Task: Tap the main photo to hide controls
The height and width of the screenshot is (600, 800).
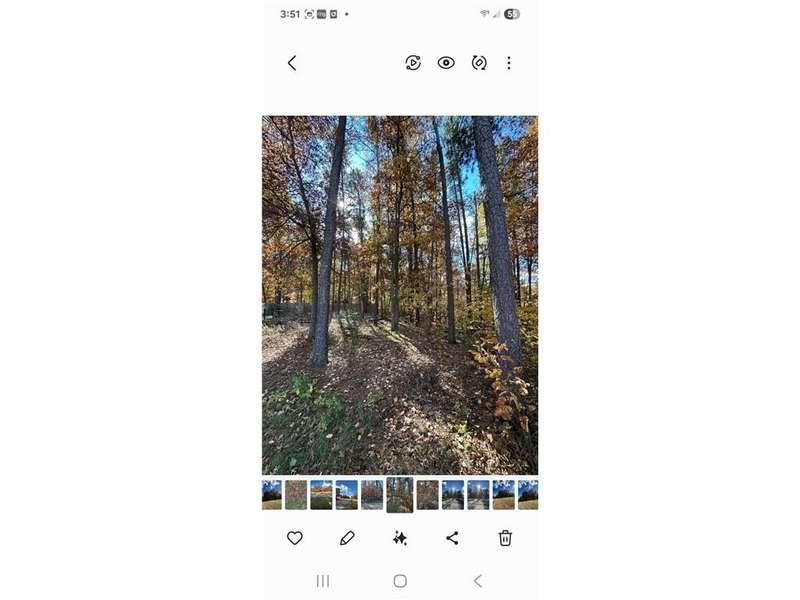Action: coord(400,295)
